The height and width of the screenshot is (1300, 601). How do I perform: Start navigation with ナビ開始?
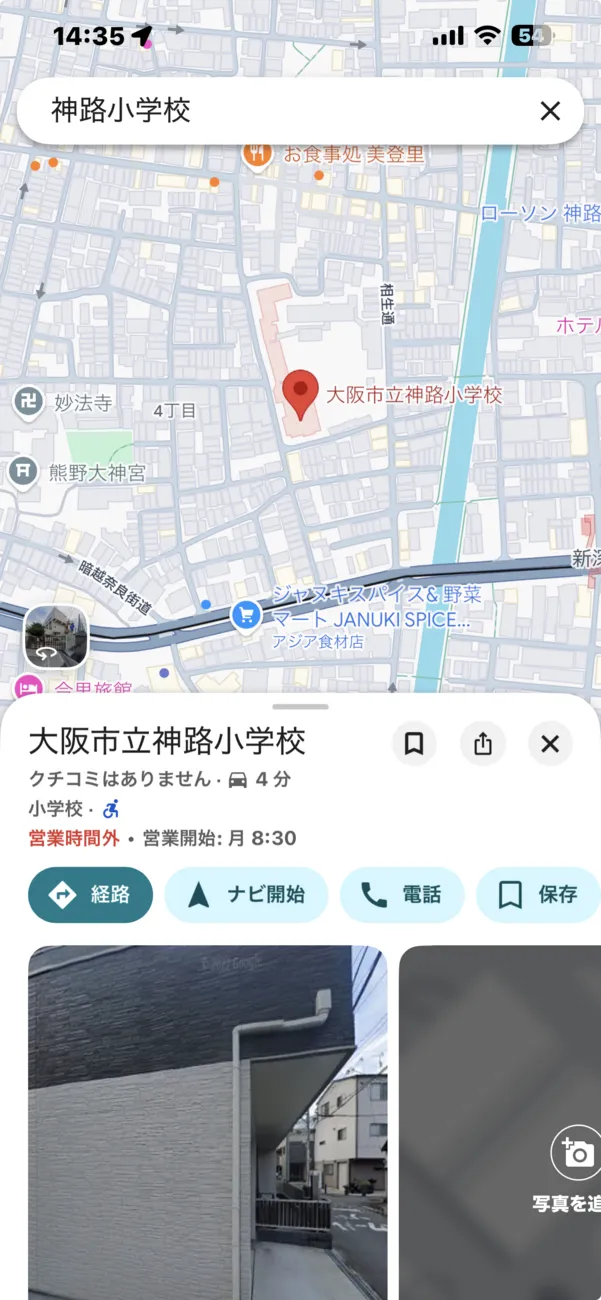[246, 894]
